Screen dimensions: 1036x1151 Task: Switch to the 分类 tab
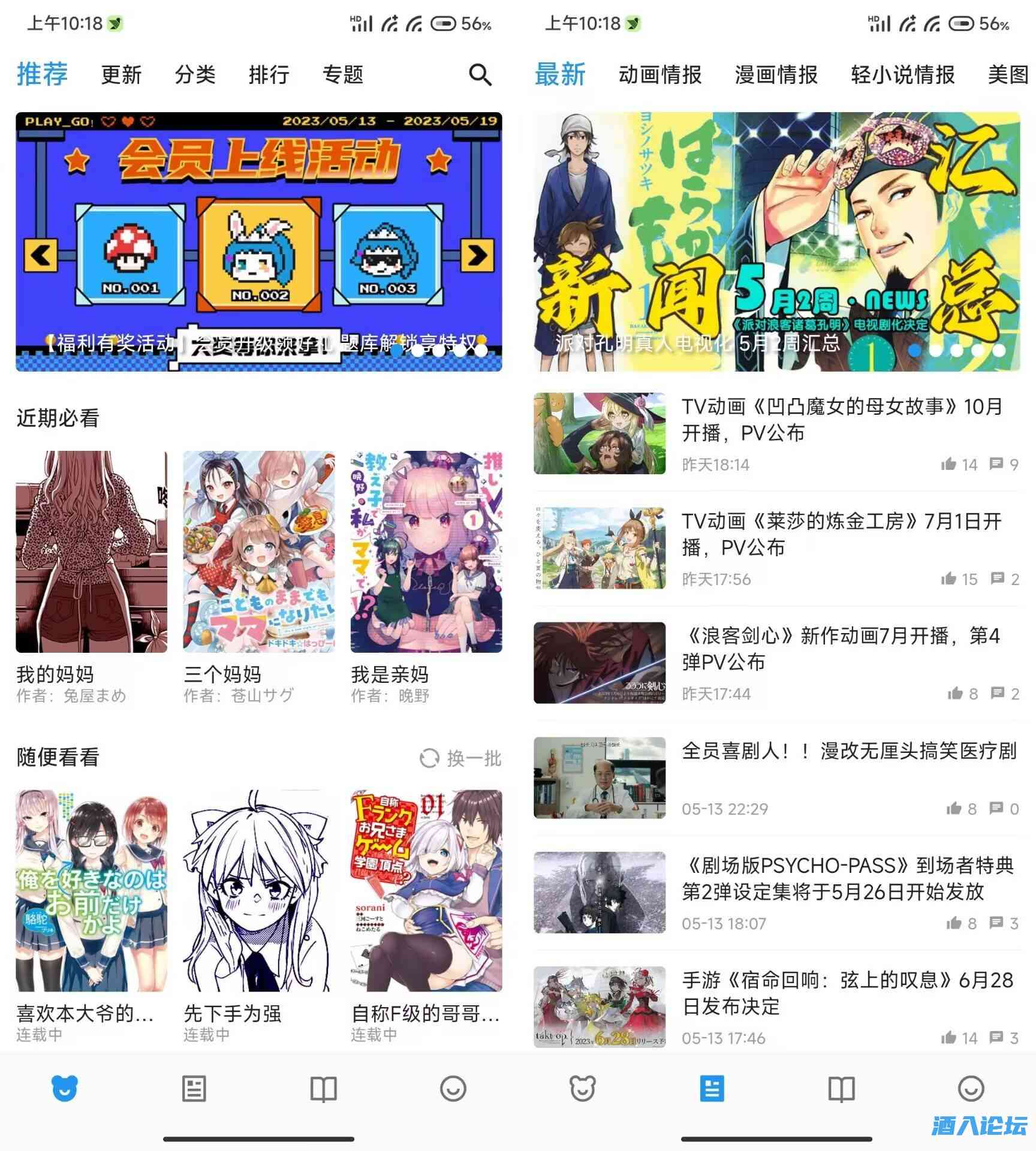point(195,75)
